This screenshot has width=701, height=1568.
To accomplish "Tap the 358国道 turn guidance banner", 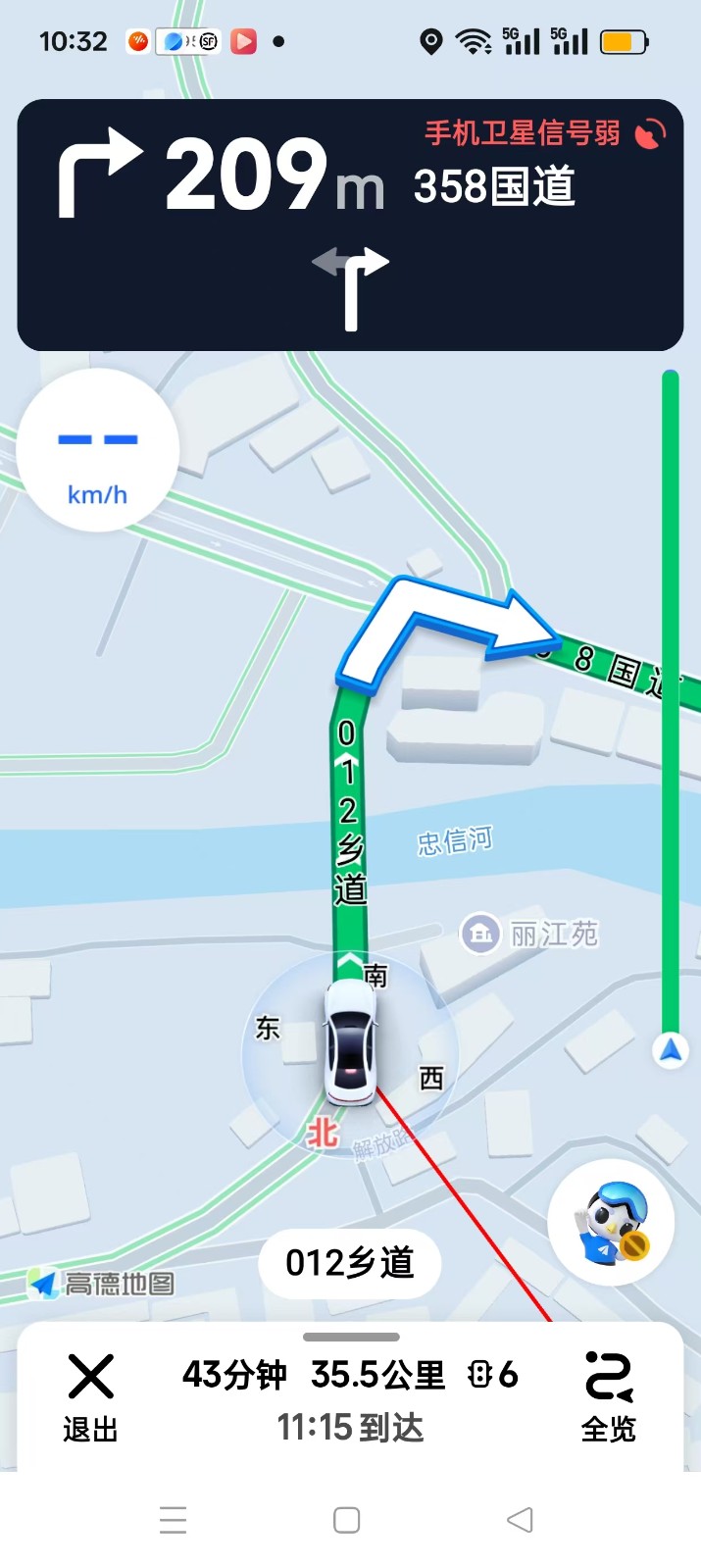I will click(350, 225).
